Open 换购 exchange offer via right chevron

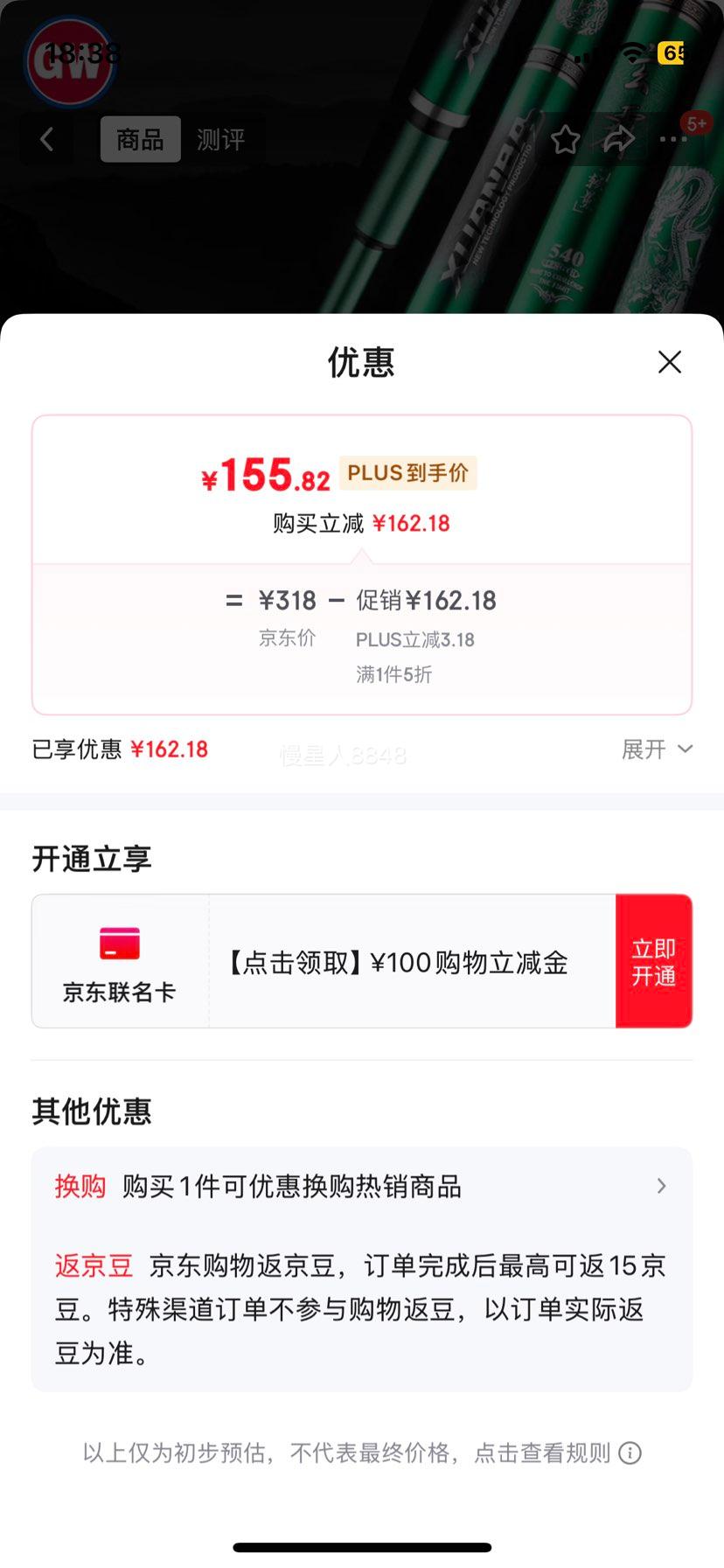661,1186
